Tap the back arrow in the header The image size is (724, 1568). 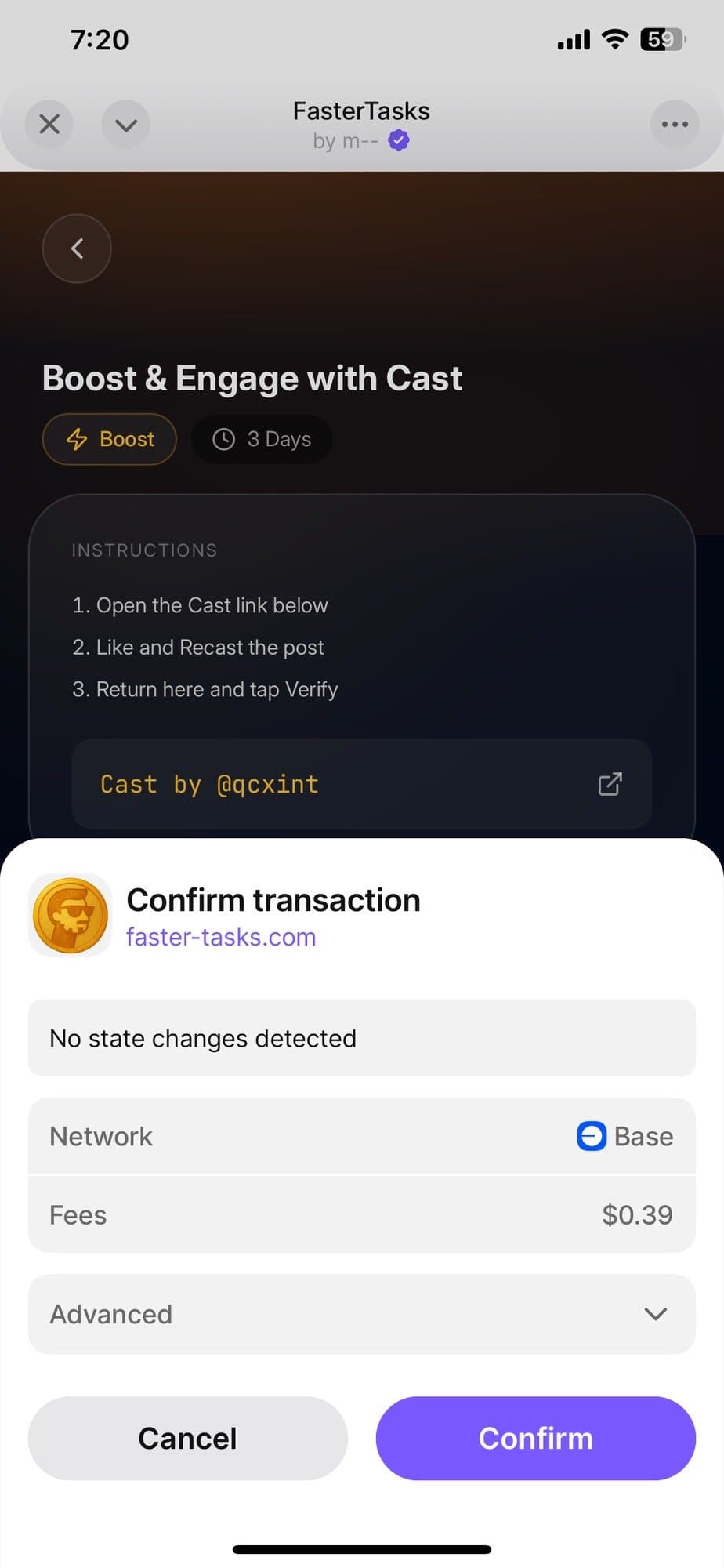click(76, 249)
